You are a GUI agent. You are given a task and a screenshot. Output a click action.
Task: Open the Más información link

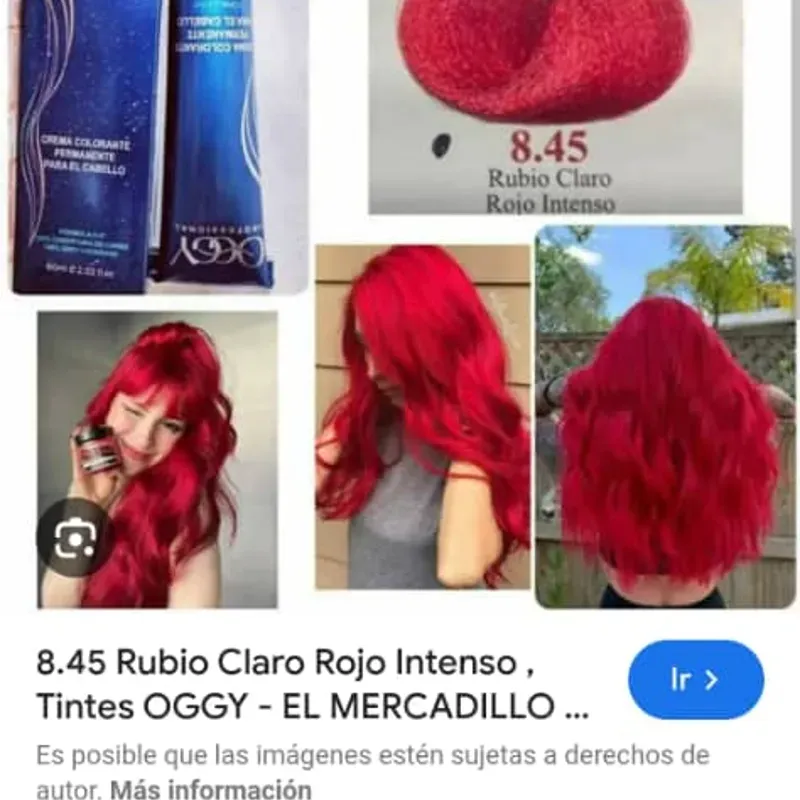(211, 788)
